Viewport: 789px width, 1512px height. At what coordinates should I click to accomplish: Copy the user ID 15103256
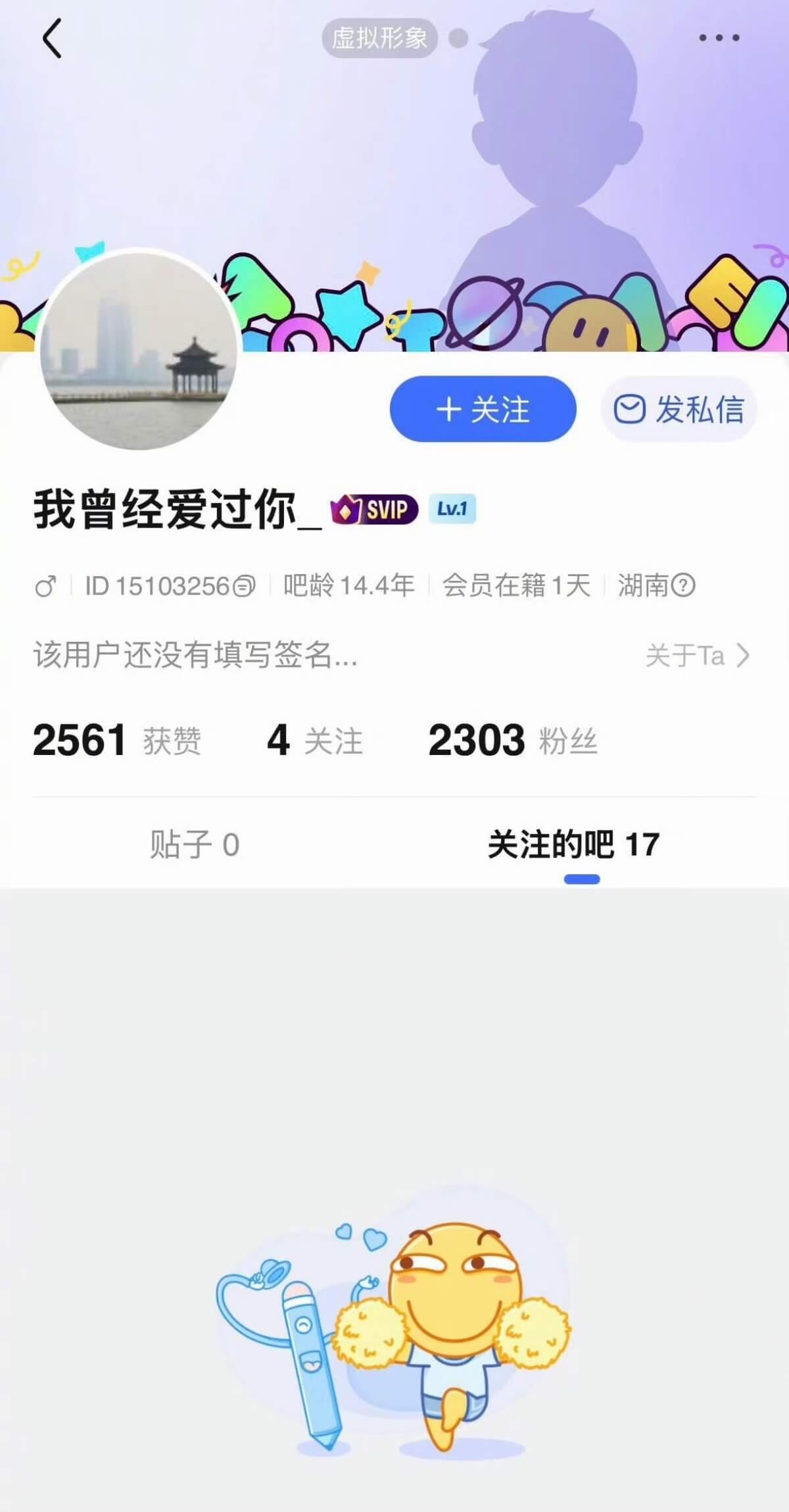pyautogui.click(x=245, y=585)
